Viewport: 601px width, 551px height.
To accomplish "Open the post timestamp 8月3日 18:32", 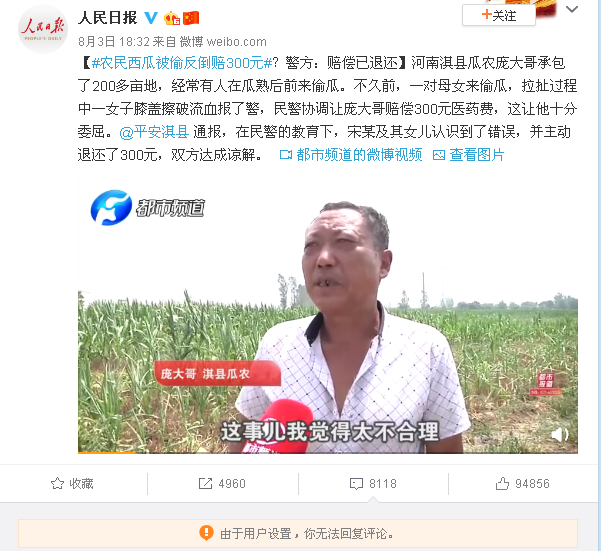I will click(114, 41).
